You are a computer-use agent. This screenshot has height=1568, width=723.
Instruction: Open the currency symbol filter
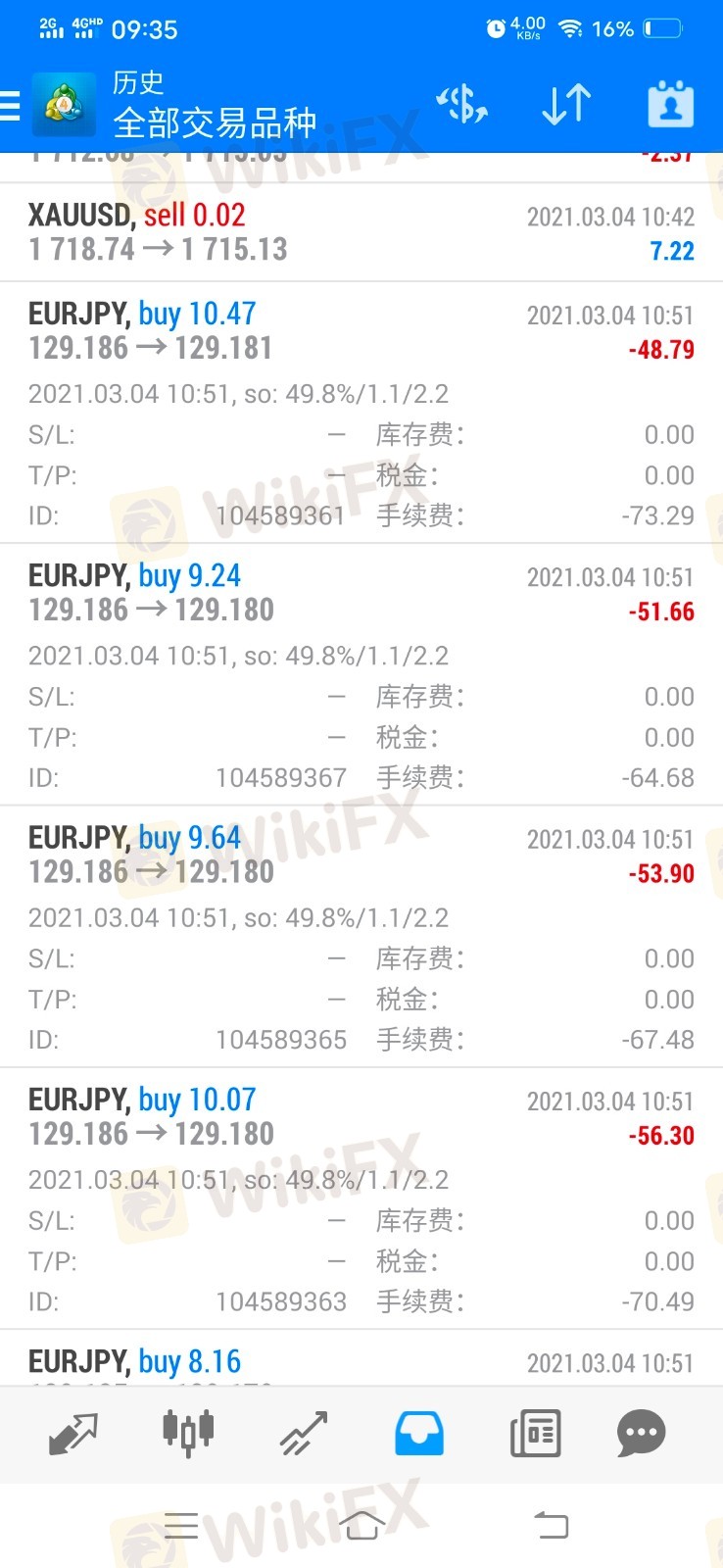tap(462, 105)
